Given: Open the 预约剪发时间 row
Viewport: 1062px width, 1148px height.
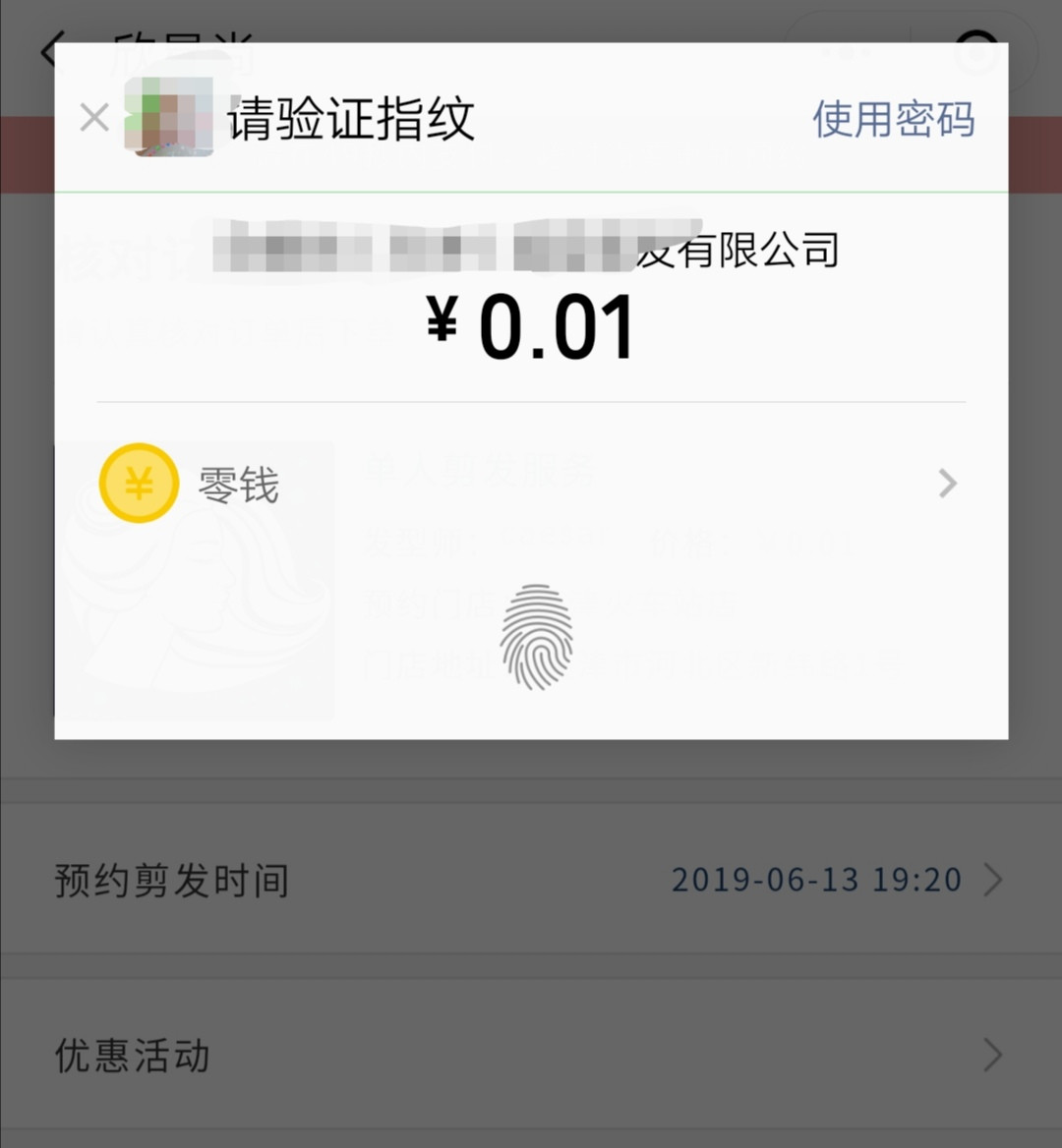Looking at the screenshot, I should 531,880.
